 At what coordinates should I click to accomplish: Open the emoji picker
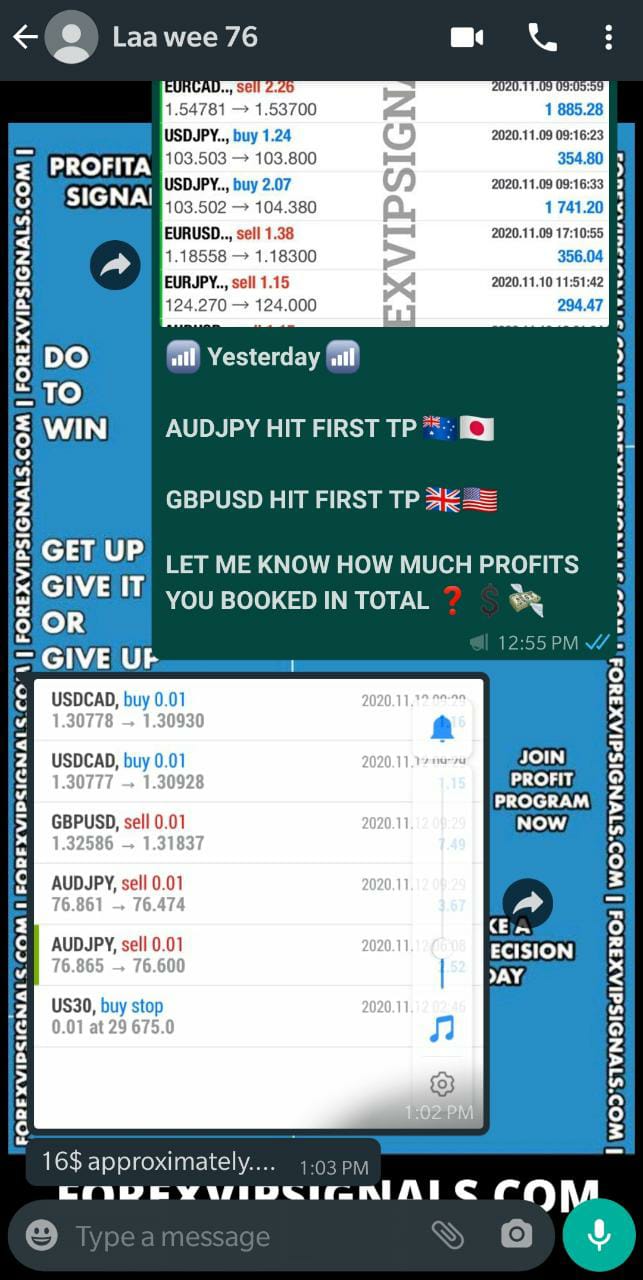[x=41, y=1236]
